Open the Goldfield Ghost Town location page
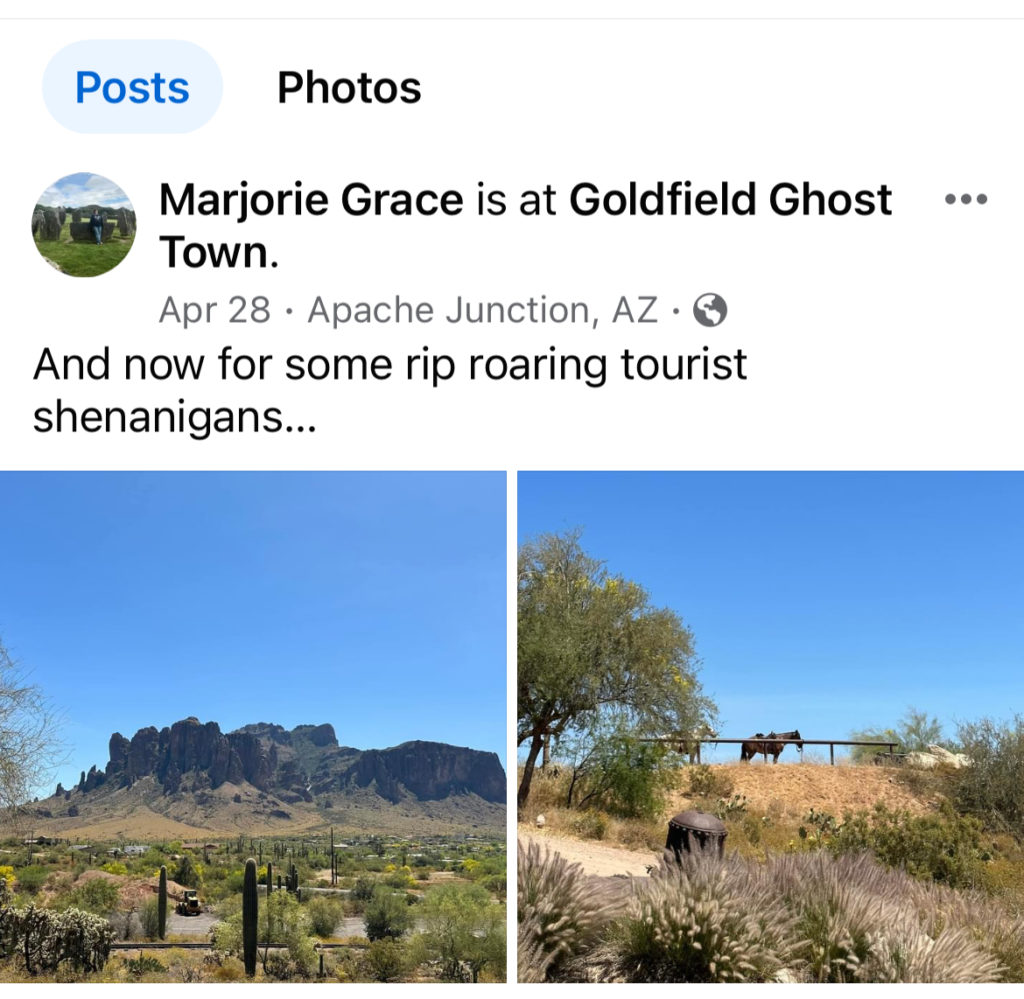 pyautogui.click(x=729, y=200)
